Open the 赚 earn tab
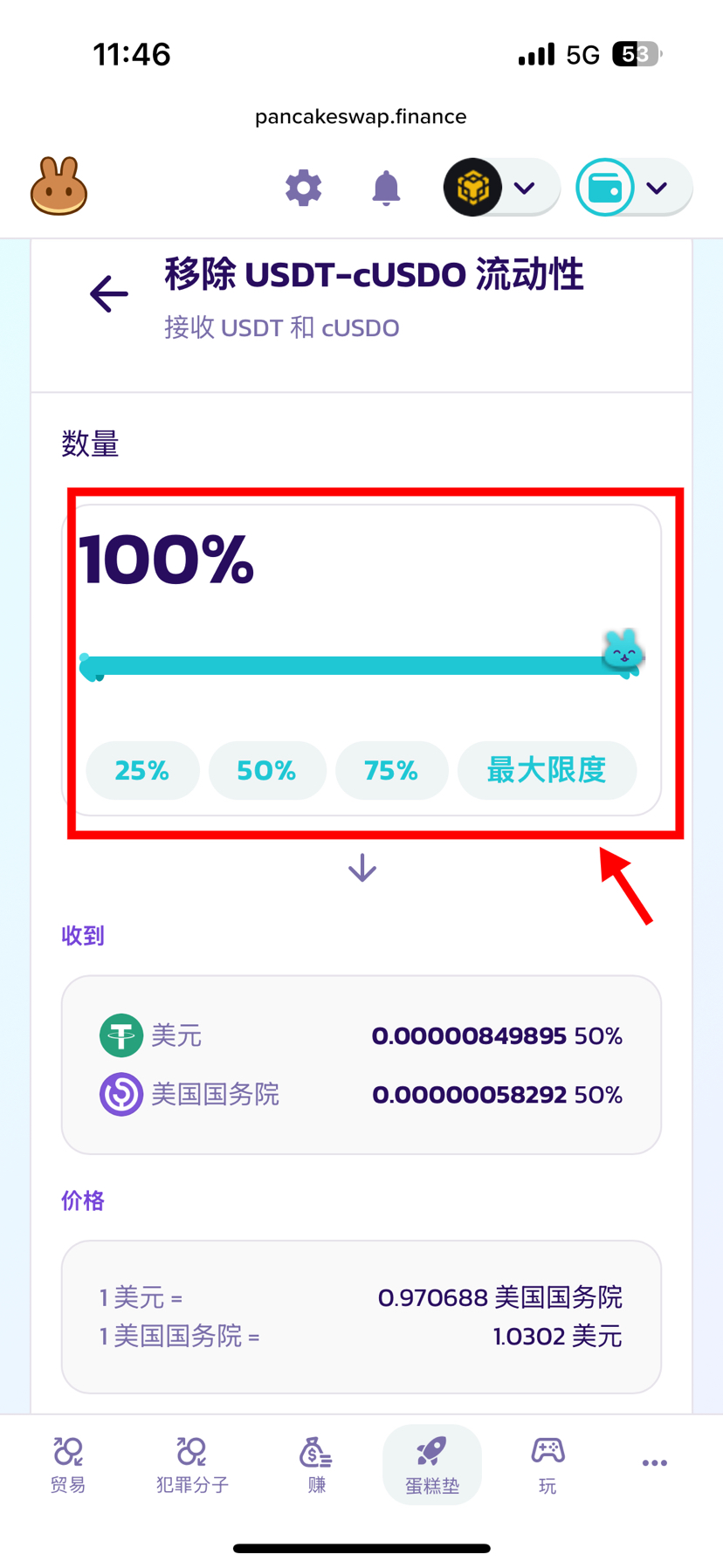 click(x=316, y=1465)
